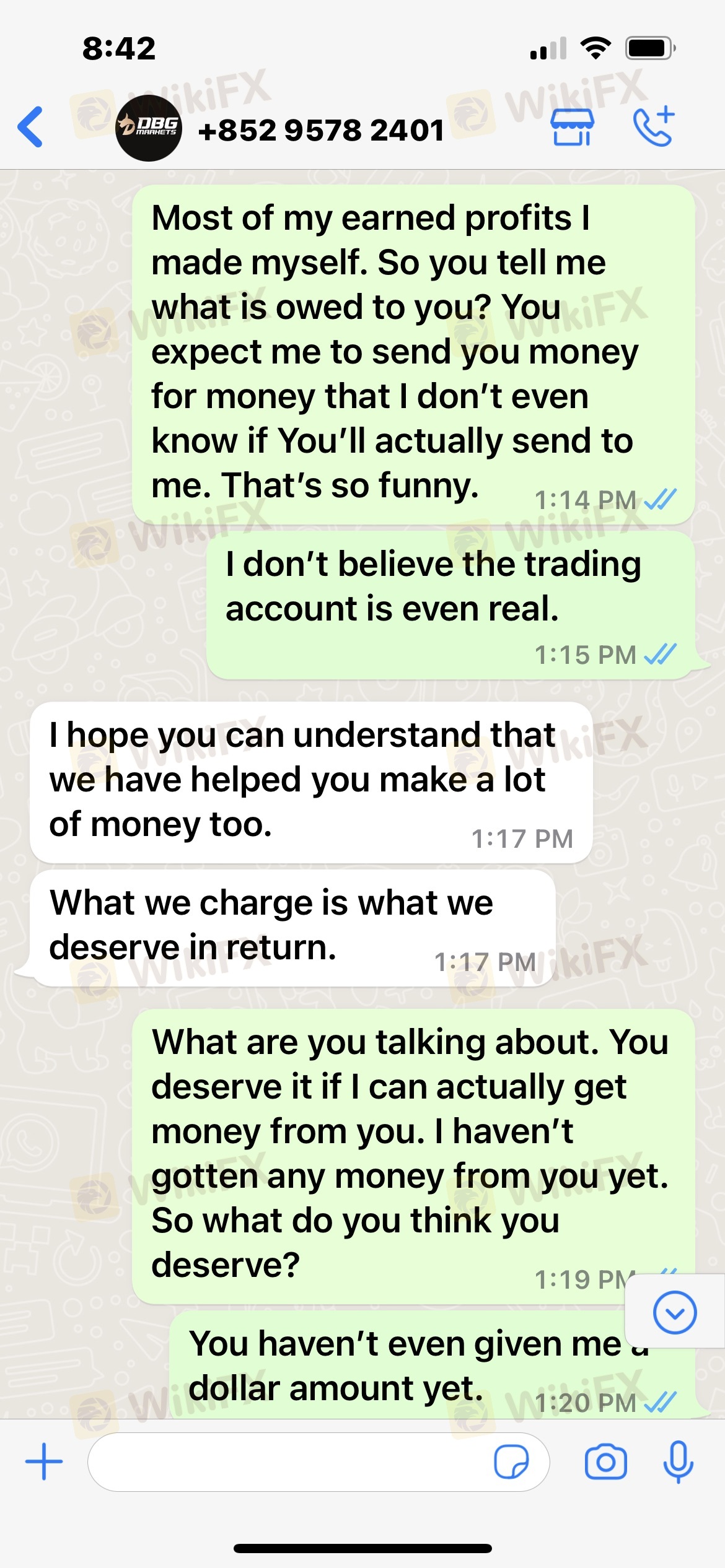Open the attachment plus menu

point(44,1461)
